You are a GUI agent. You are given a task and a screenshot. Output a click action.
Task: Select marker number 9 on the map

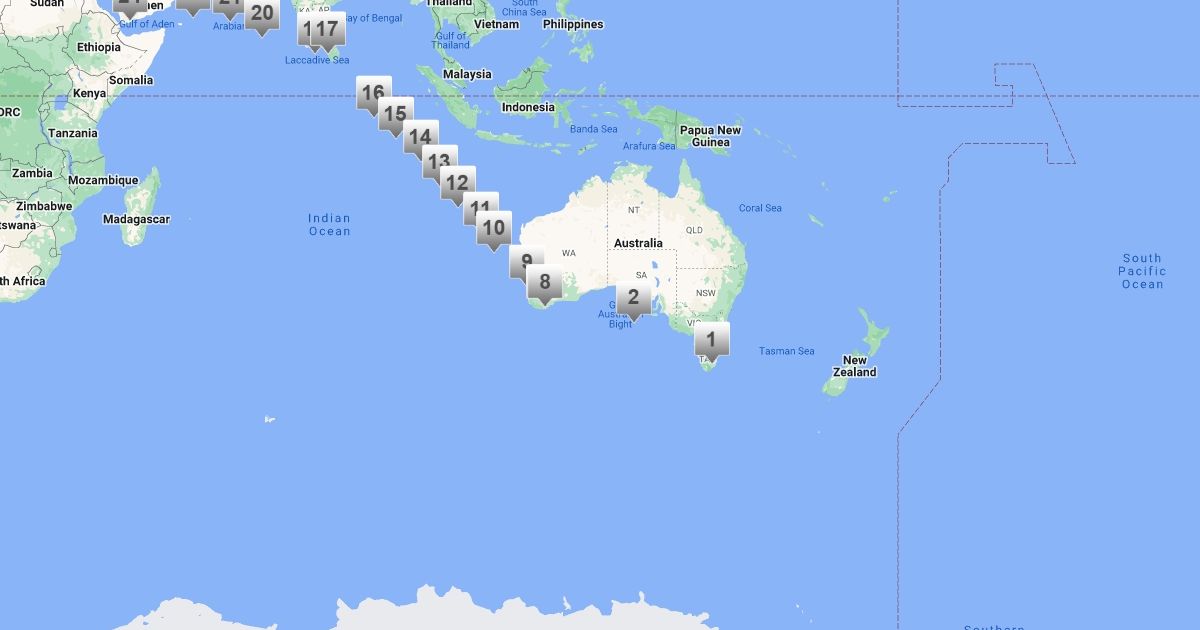click(x=524, y=260)
